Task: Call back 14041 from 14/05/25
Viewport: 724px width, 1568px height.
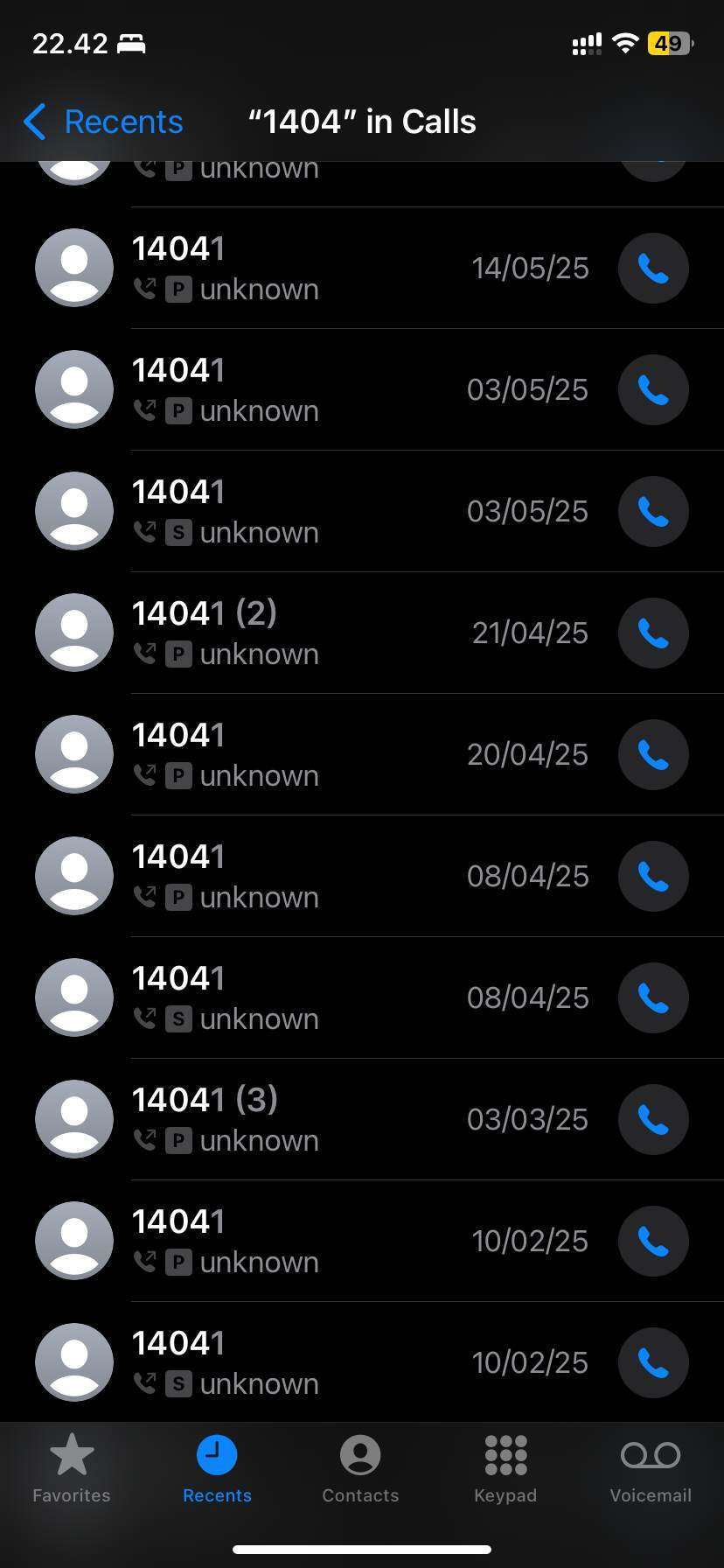Action: [653, 268]
